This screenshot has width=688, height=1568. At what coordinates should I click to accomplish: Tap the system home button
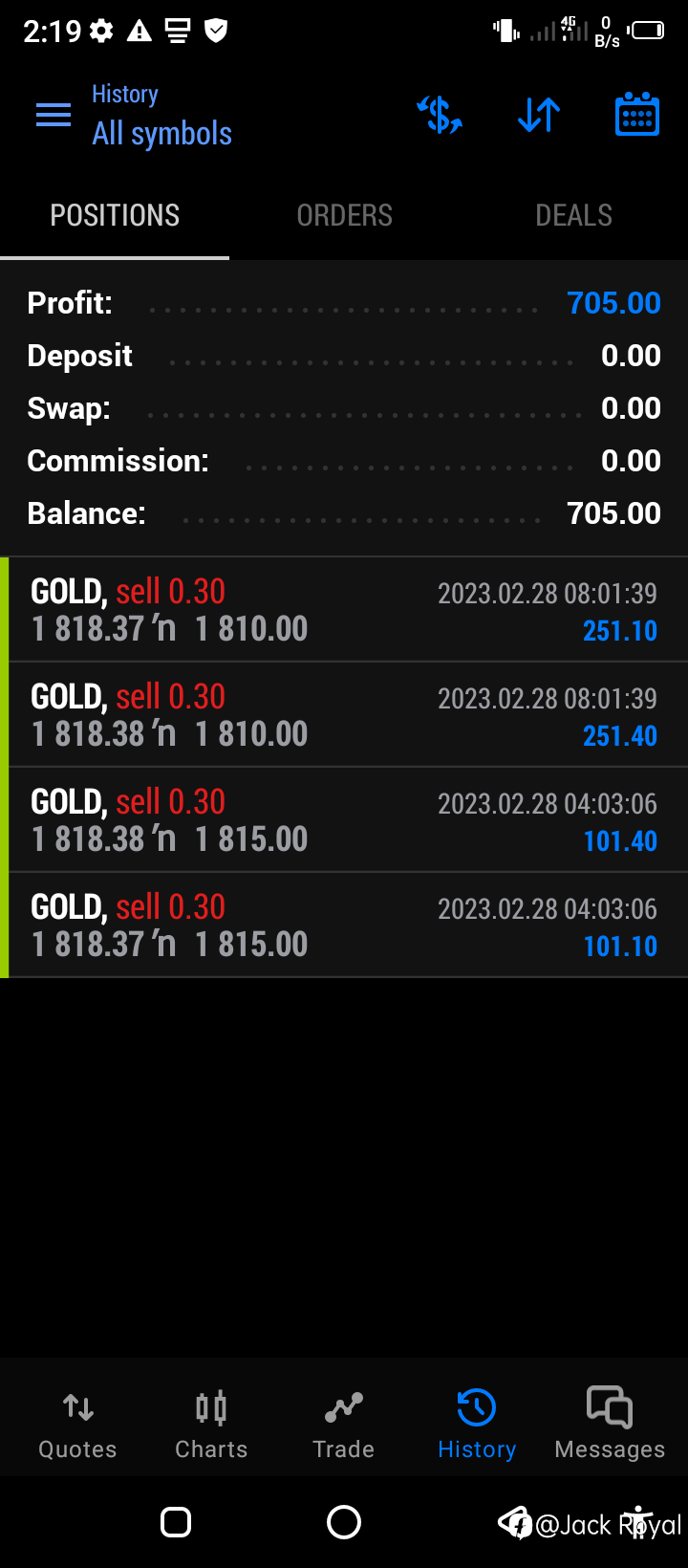(344, 1522)
